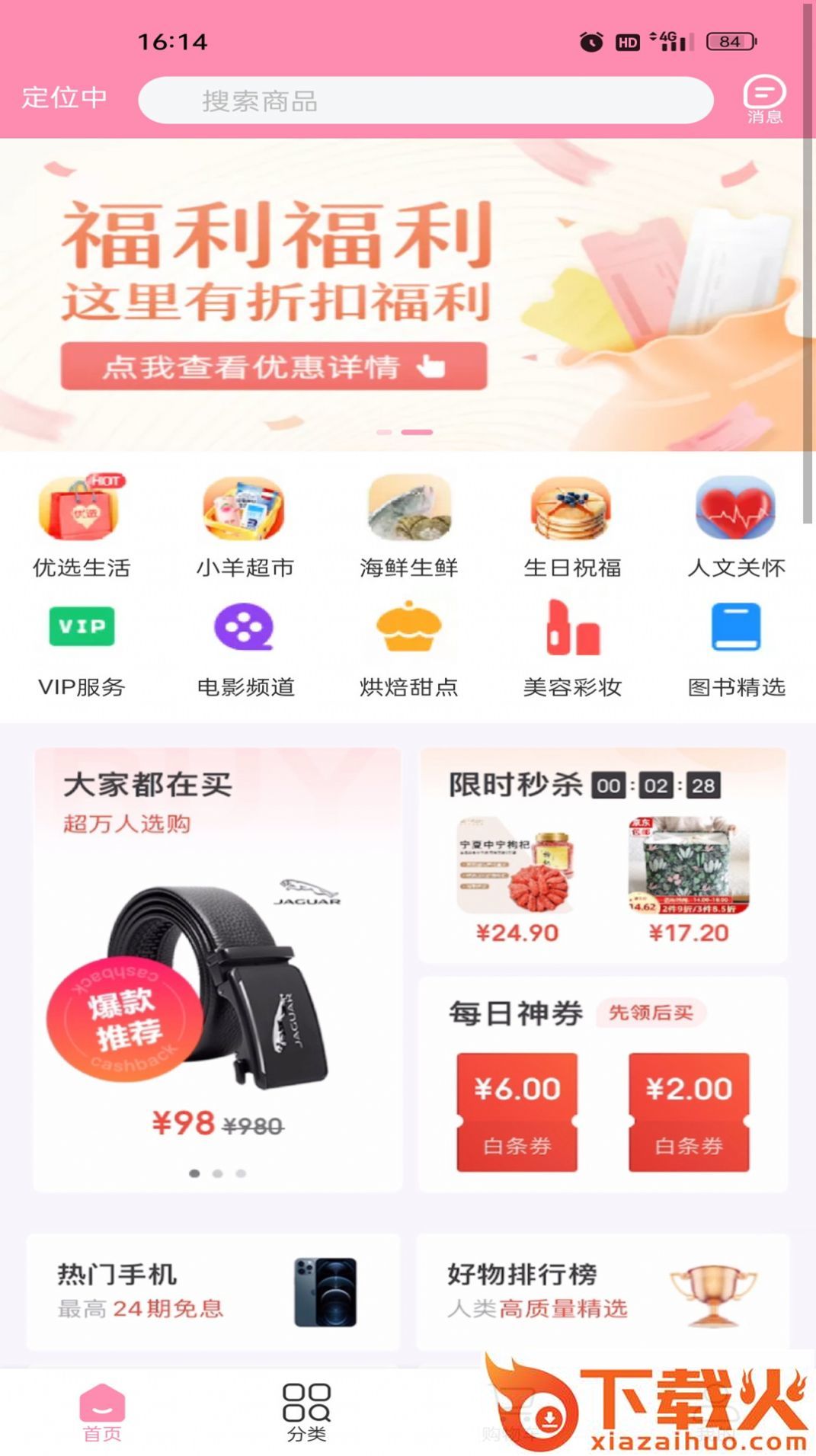Open the 生日祝福 category
The image size is (816, 1456).
coord(572,526)
